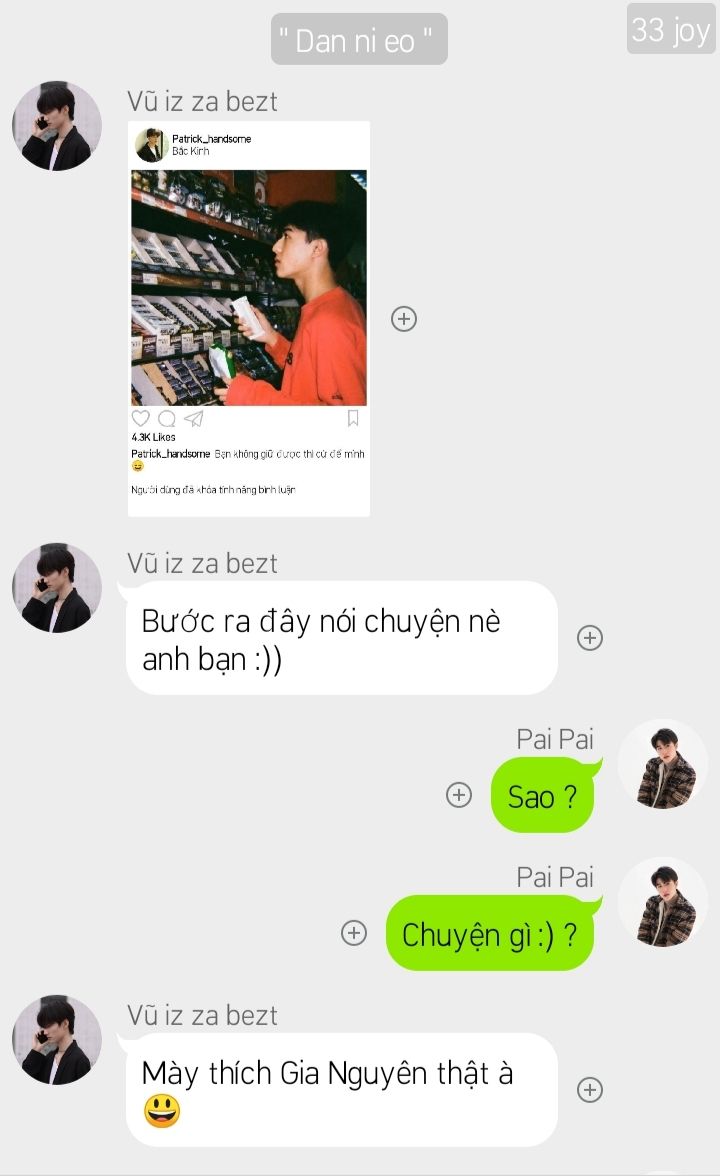Tap plus next to "Mày thích Gia Nguyên" message
The image size is (720, 1176).
click(x=590, y=1090)
